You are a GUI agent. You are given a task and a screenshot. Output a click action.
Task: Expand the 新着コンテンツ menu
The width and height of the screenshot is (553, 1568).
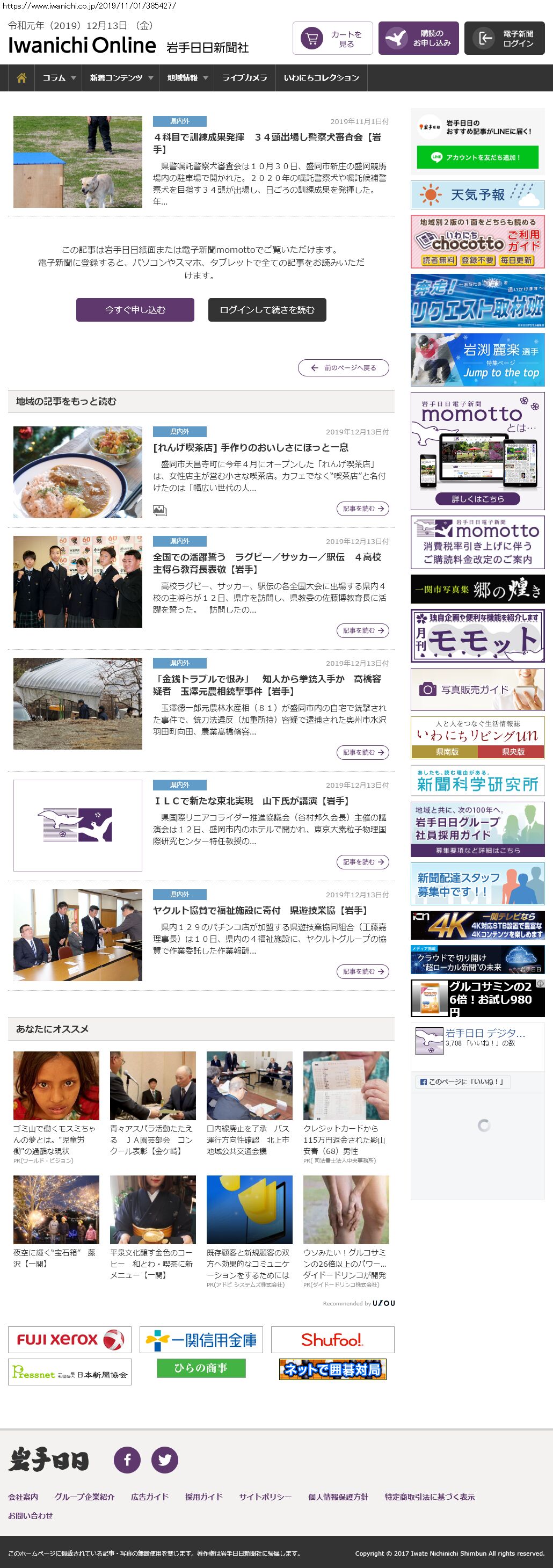point(120,78)
